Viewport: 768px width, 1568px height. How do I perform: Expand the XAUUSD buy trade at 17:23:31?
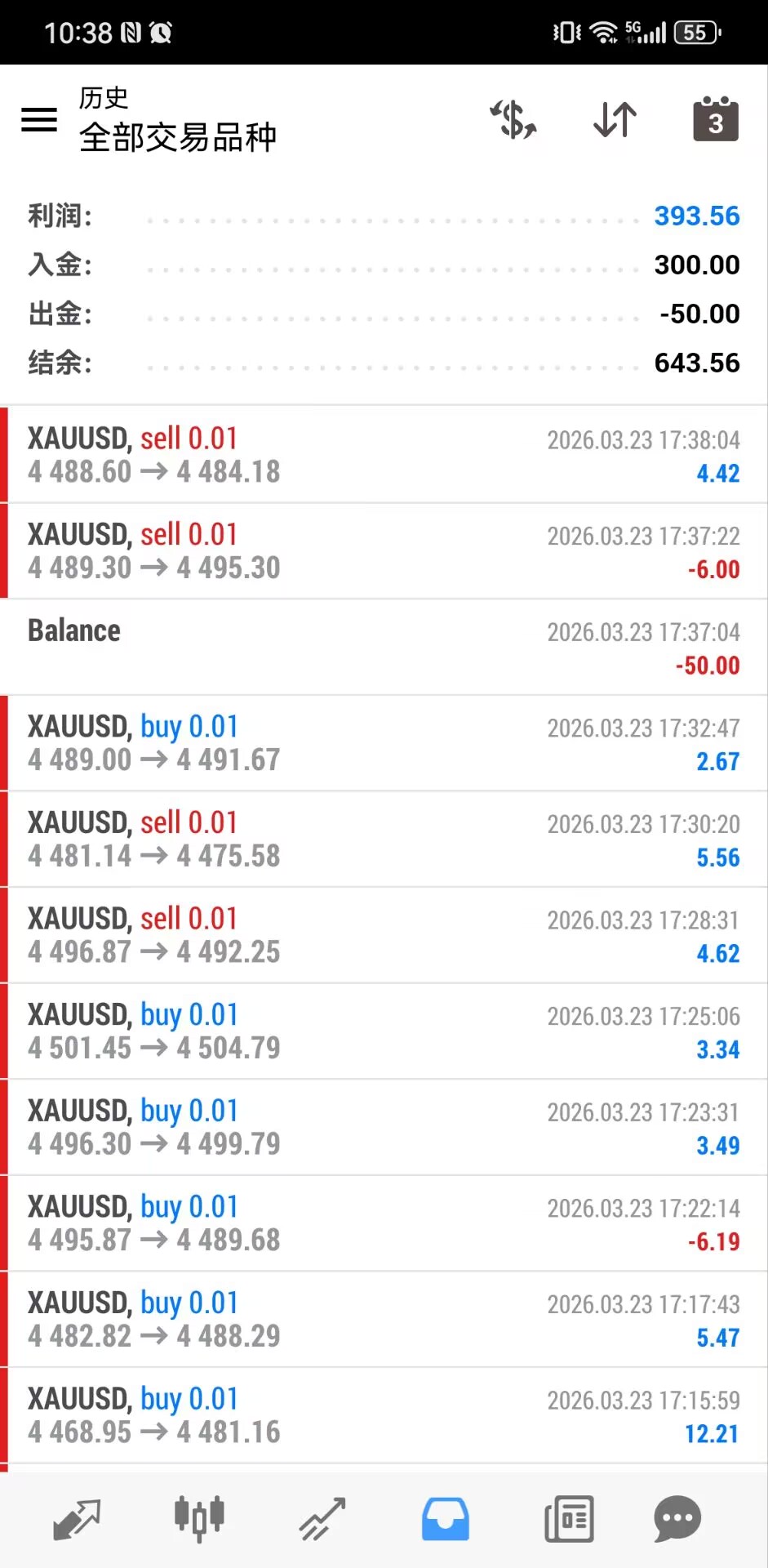tap(384, 1127)
